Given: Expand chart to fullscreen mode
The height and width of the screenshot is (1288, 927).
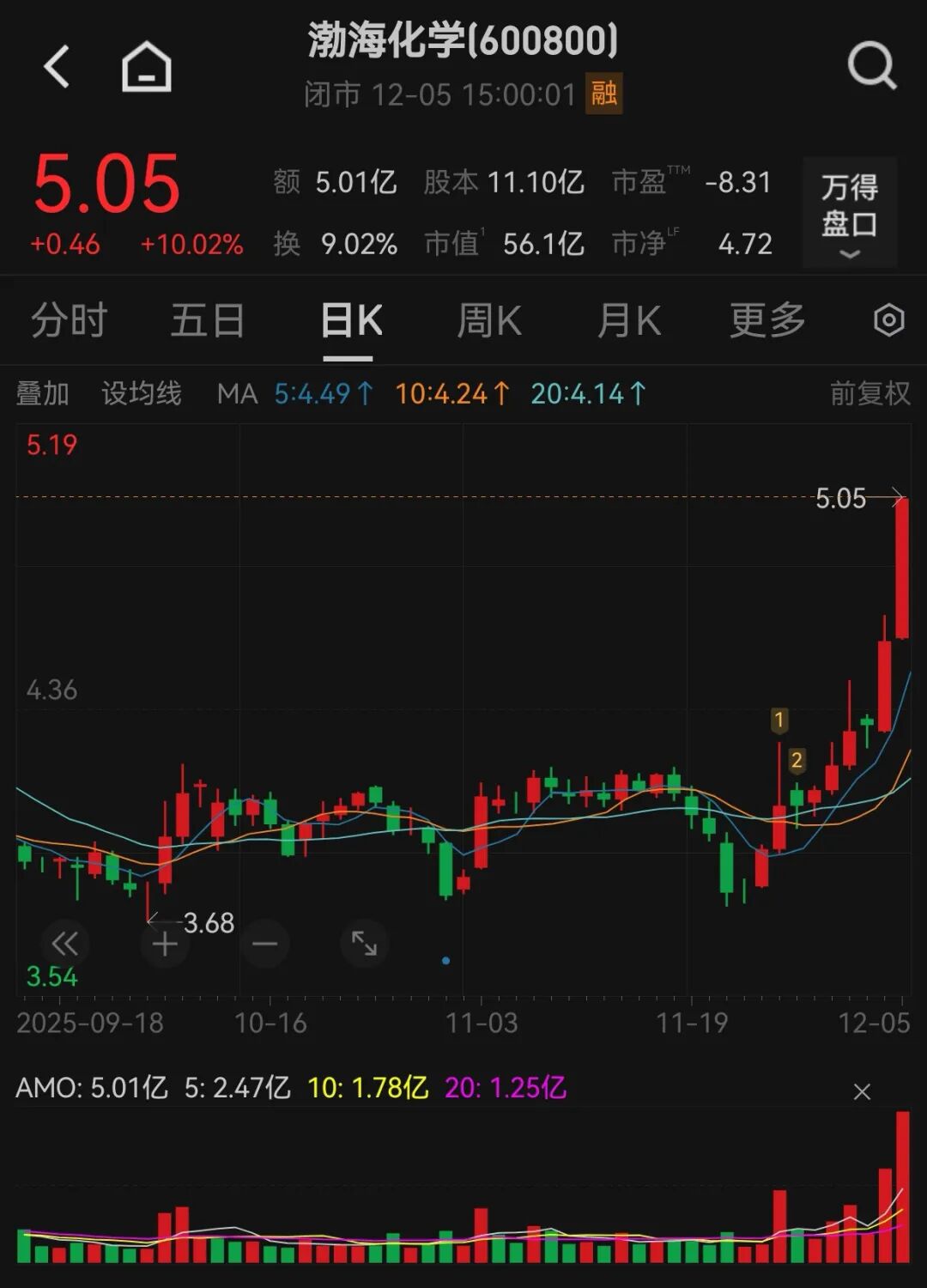Looking at the screenshot, I should (364, 943).
